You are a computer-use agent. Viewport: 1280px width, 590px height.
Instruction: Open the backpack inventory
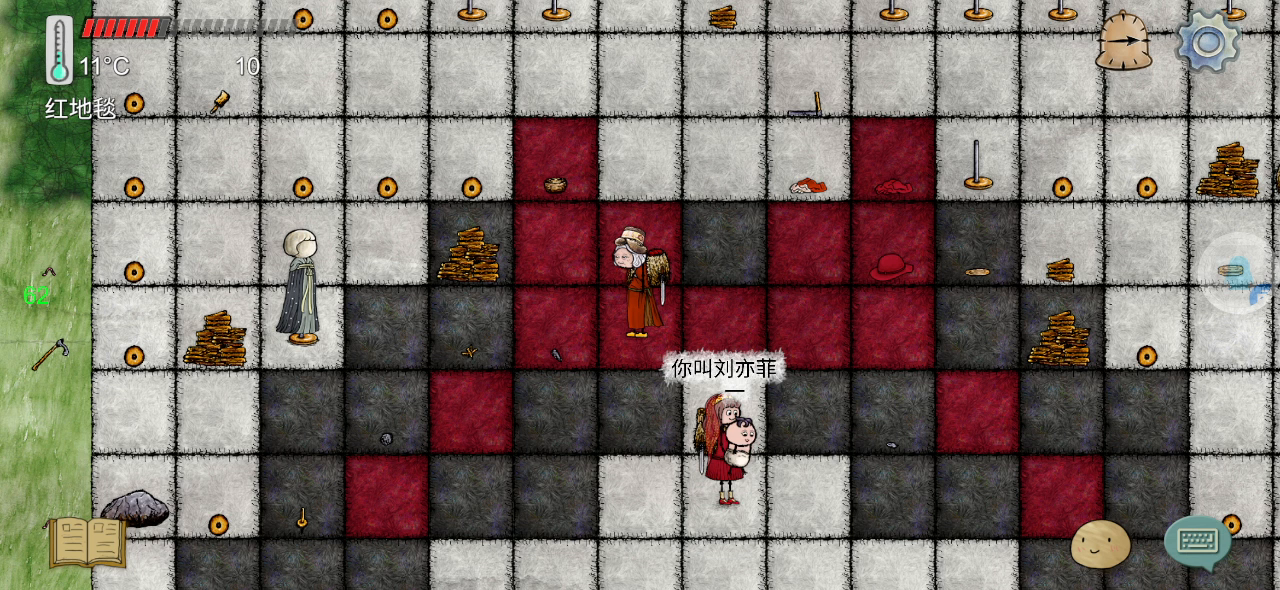[x=1123, y=42]
